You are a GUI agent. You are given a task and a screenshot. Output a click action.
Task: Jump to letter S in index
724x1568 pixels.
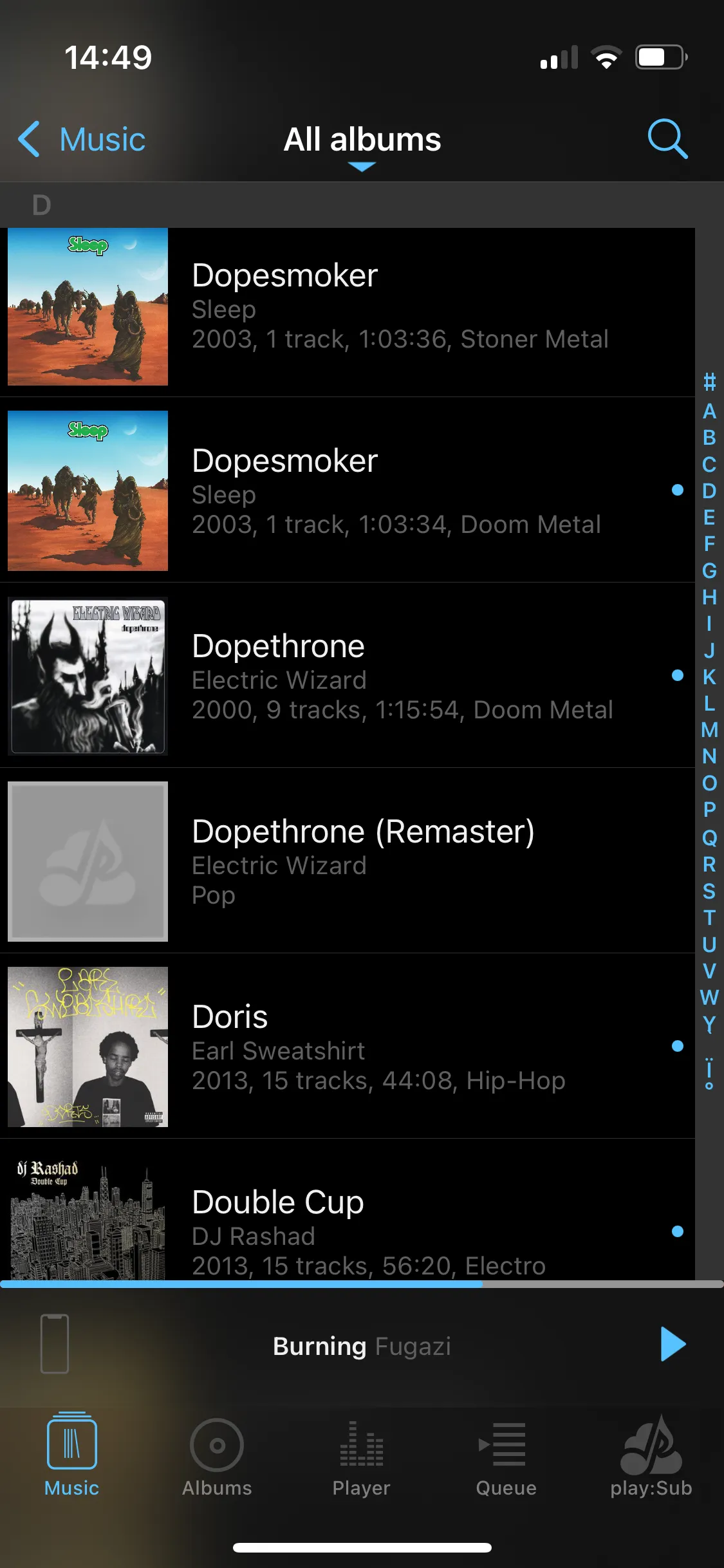(709, 891)
